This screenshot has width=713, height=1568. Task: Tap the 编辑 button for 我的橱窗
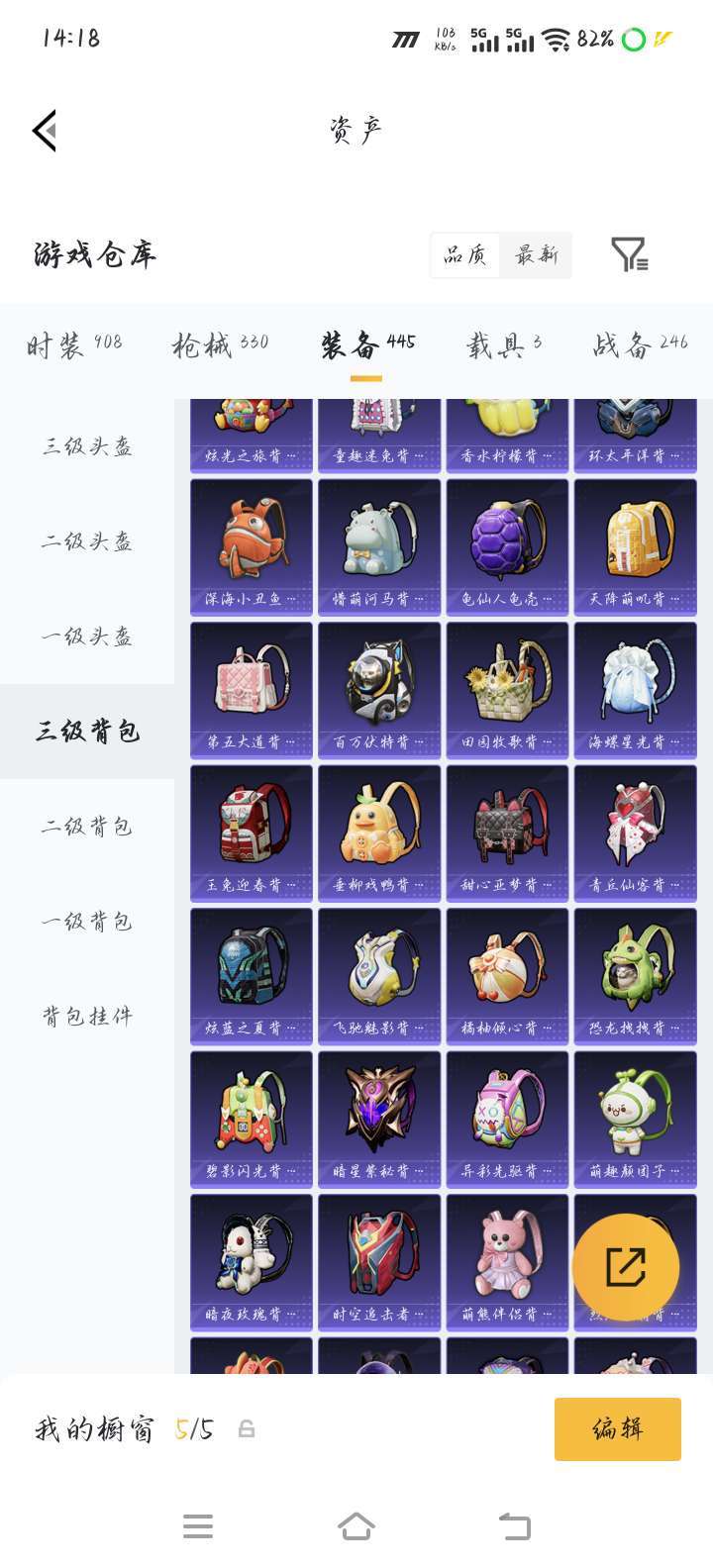pyautogui.click(x=617, y=1428)
